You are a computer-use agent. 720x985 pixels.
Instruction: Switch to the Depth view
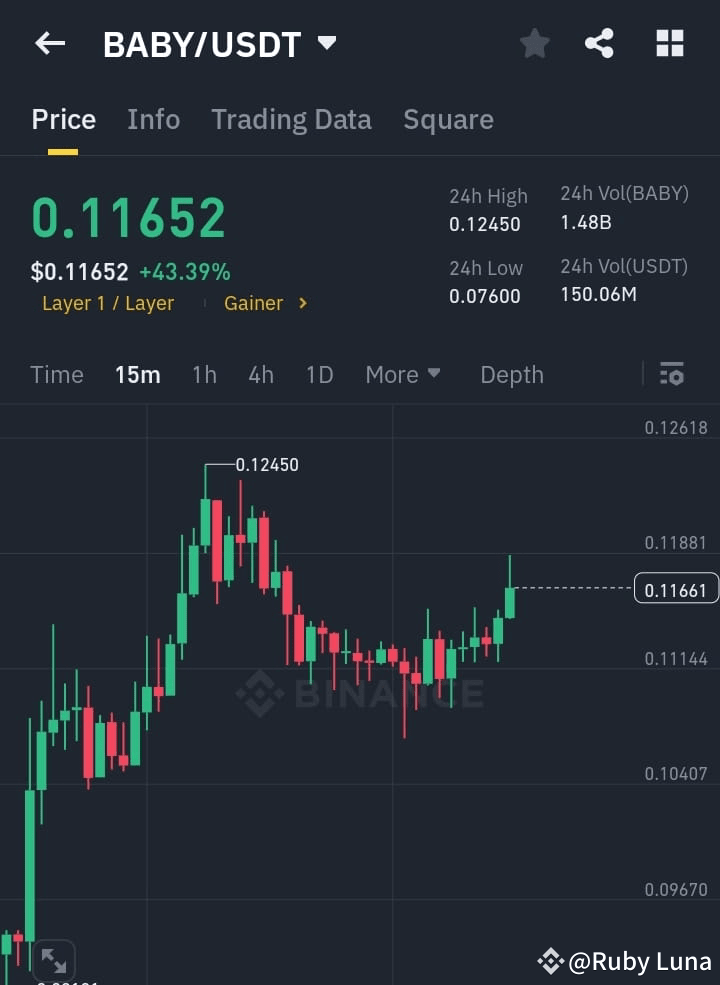pyautogui.click(x=511, y=374)
